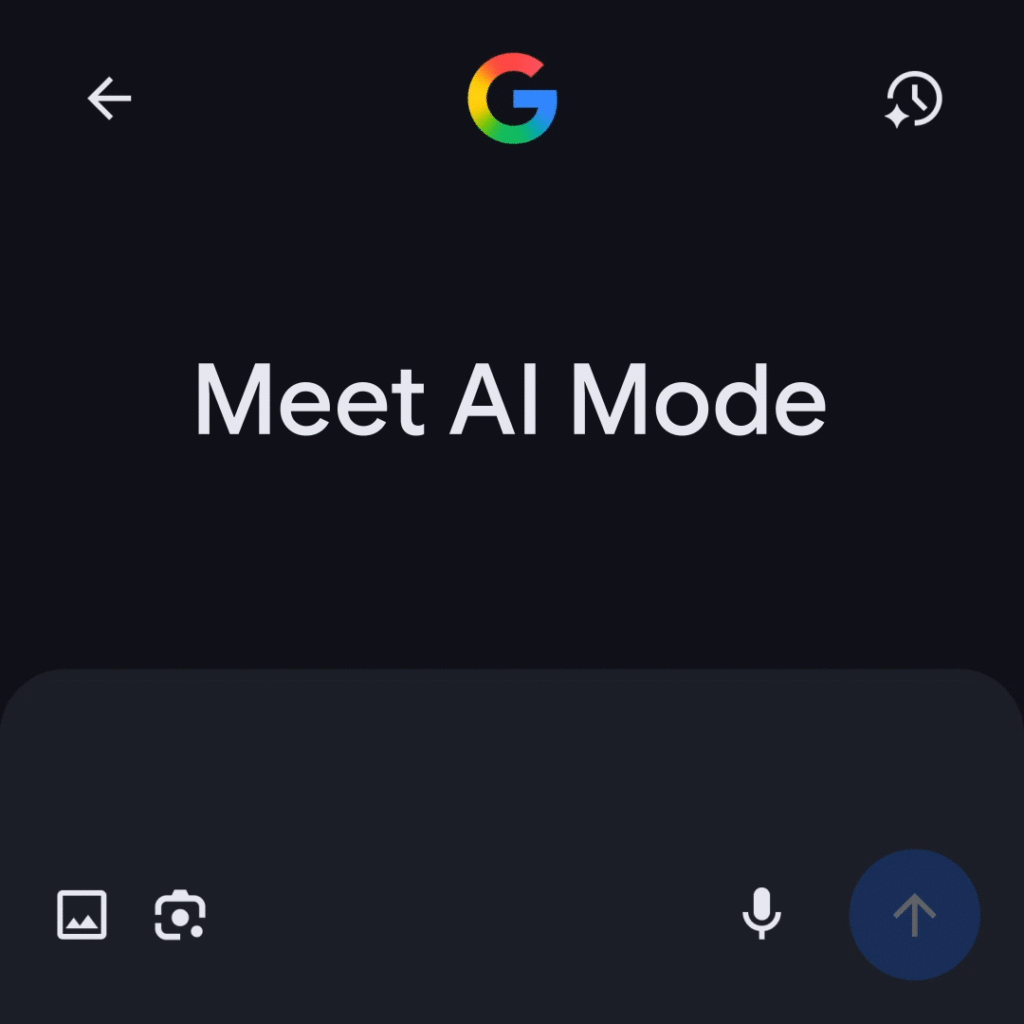Attach an image from gallery
1024x1024 pixels.
point(82,914)
